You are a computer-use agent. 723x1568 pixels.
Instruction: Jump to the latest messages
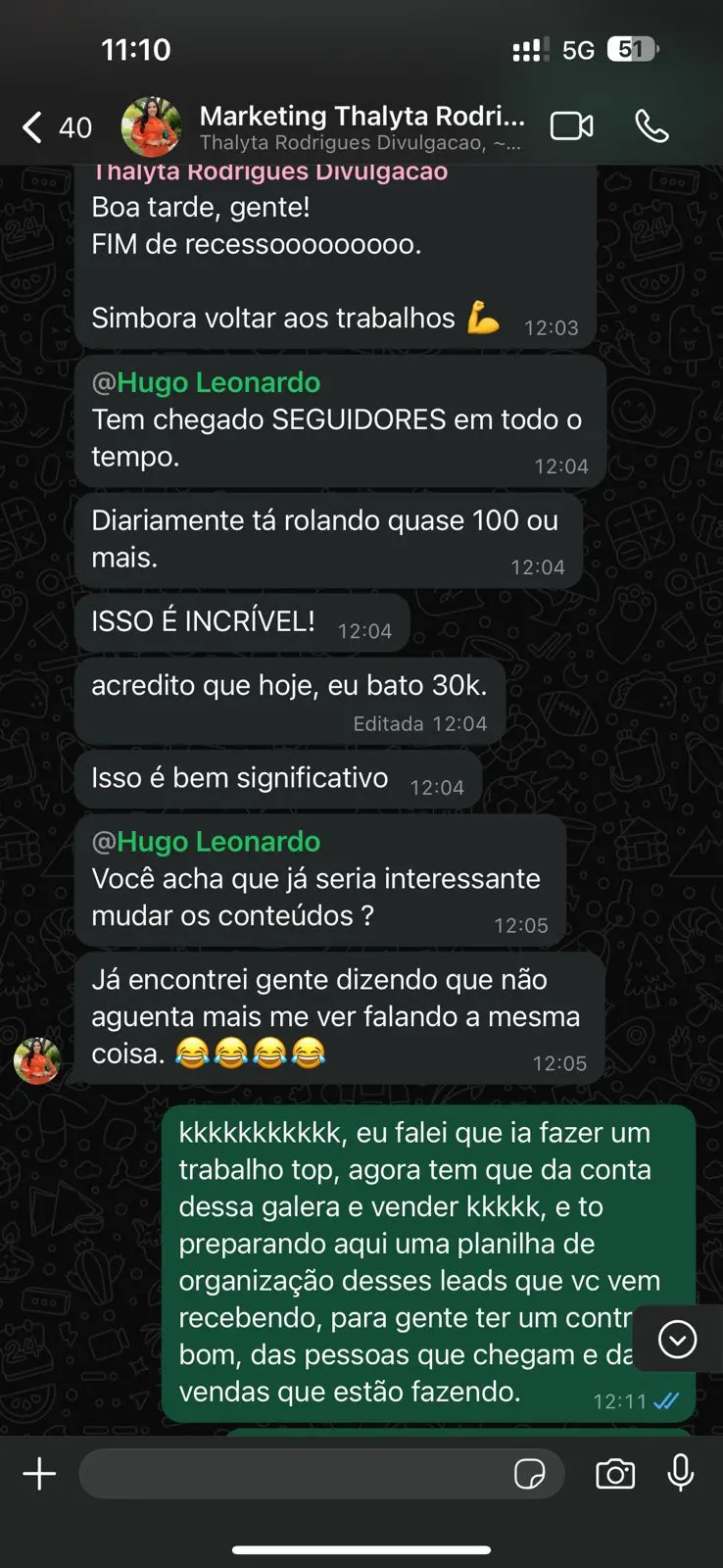click(677, 1339)
